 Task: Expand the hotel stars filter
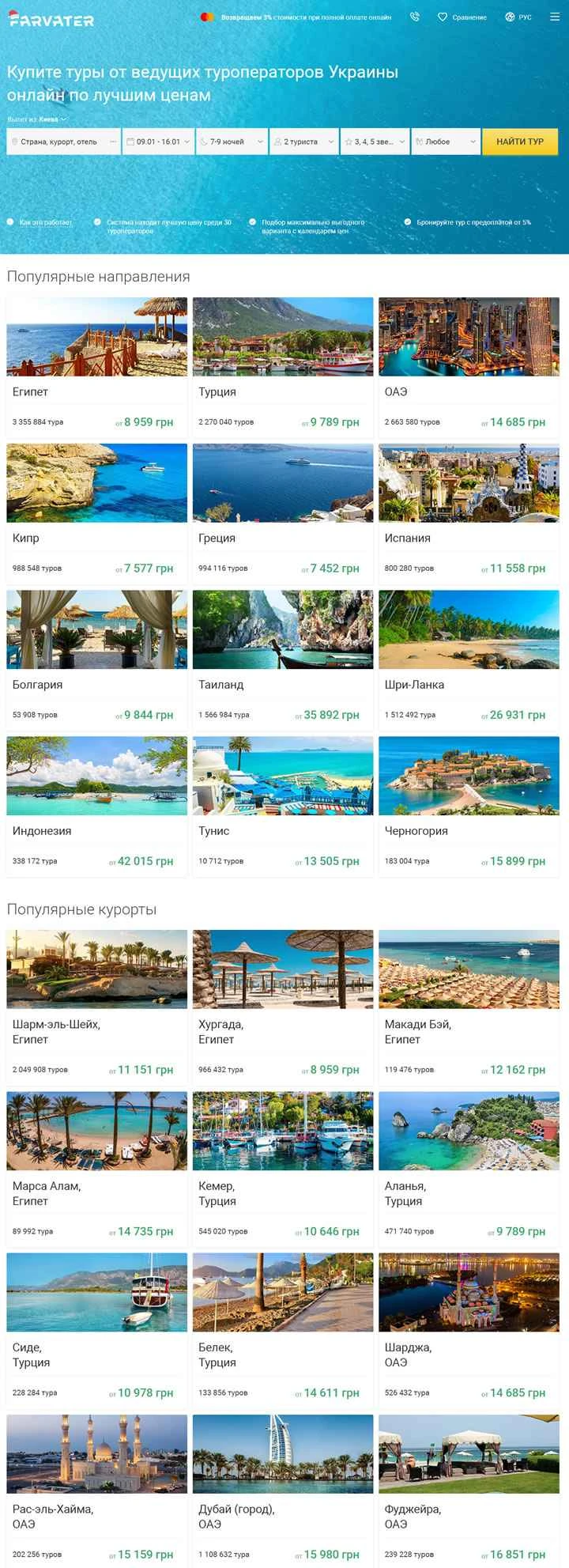(x=375, y=142)
